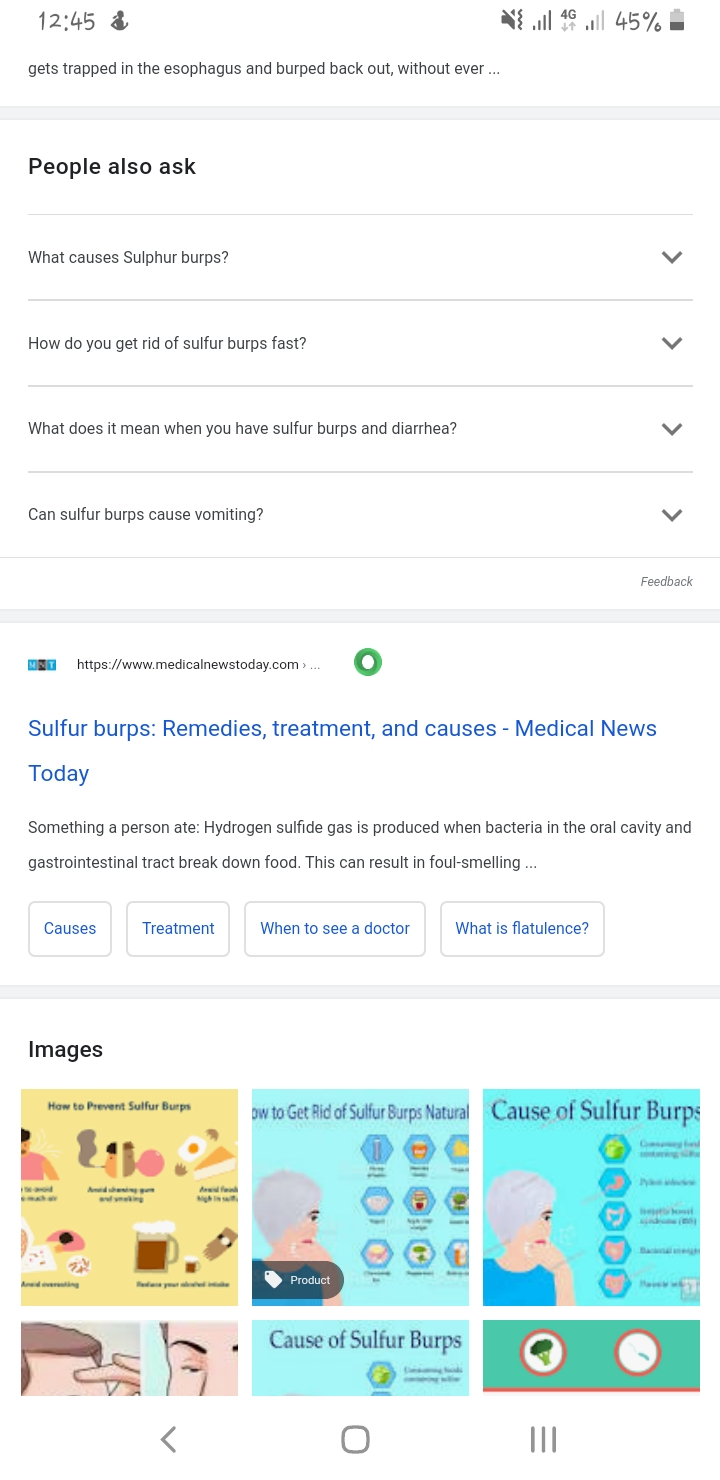Show recent apps from the navigation bar

(x=542, y=1439)
